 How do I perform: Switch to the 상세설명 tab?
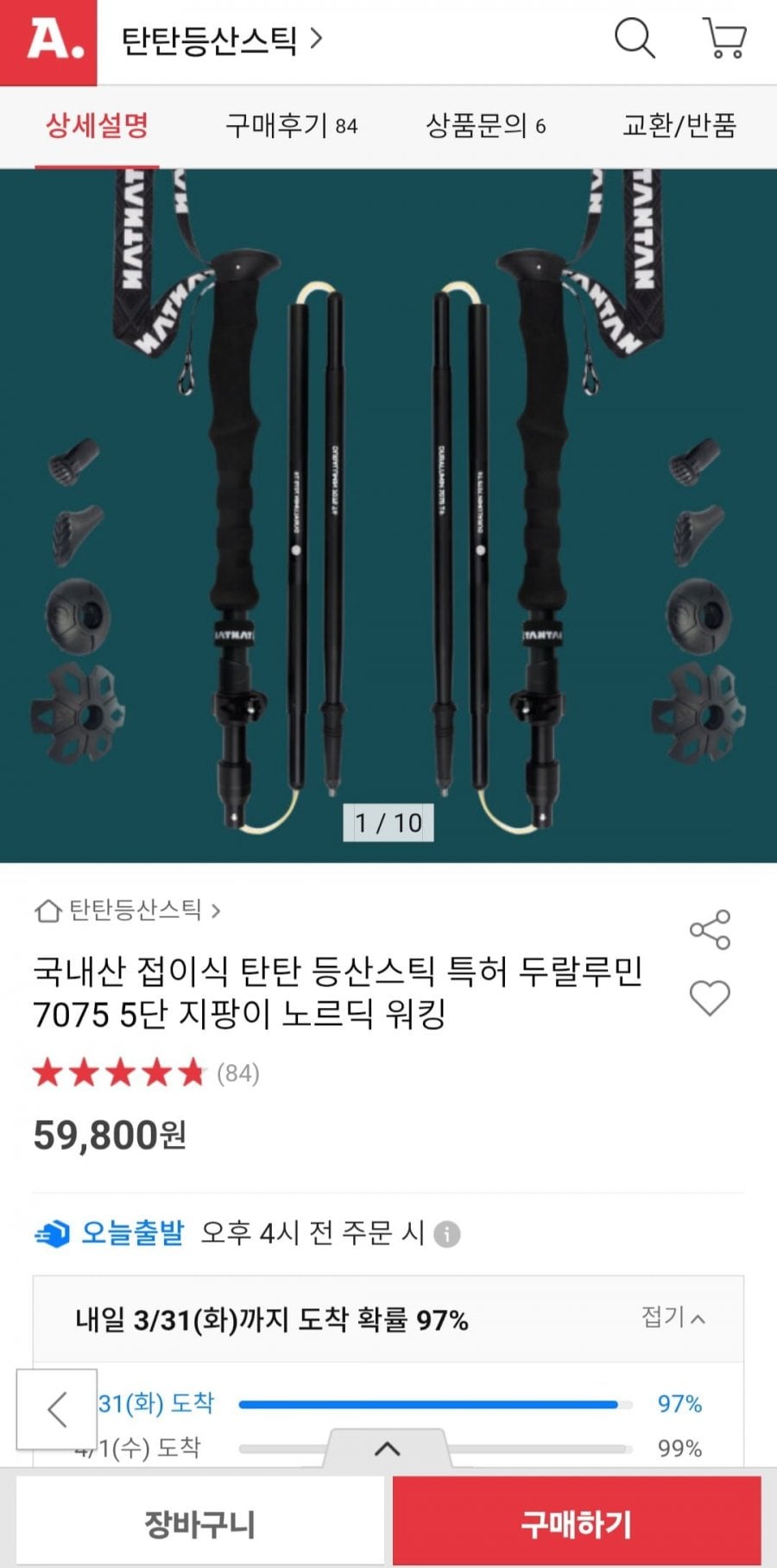(97, 126)
